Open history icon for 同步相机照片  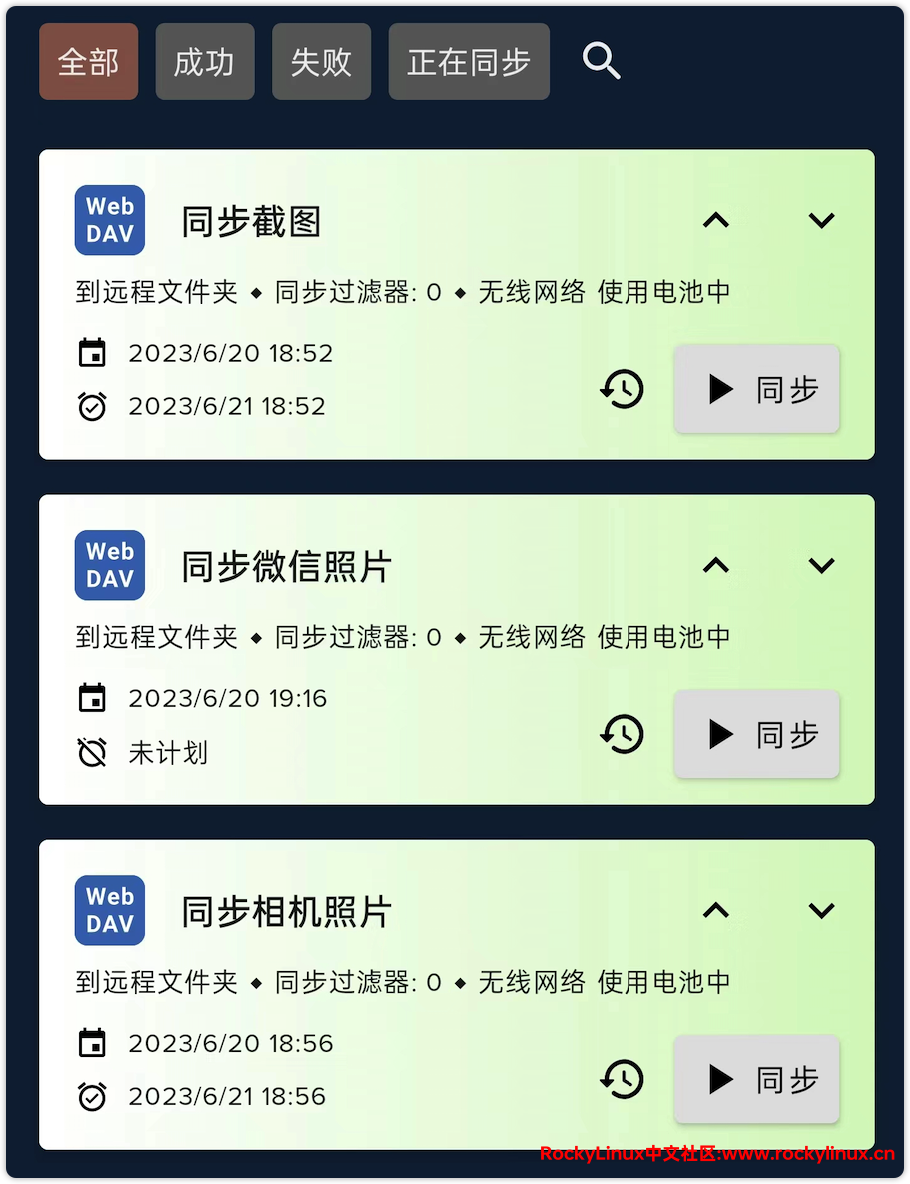(622, 1079)
